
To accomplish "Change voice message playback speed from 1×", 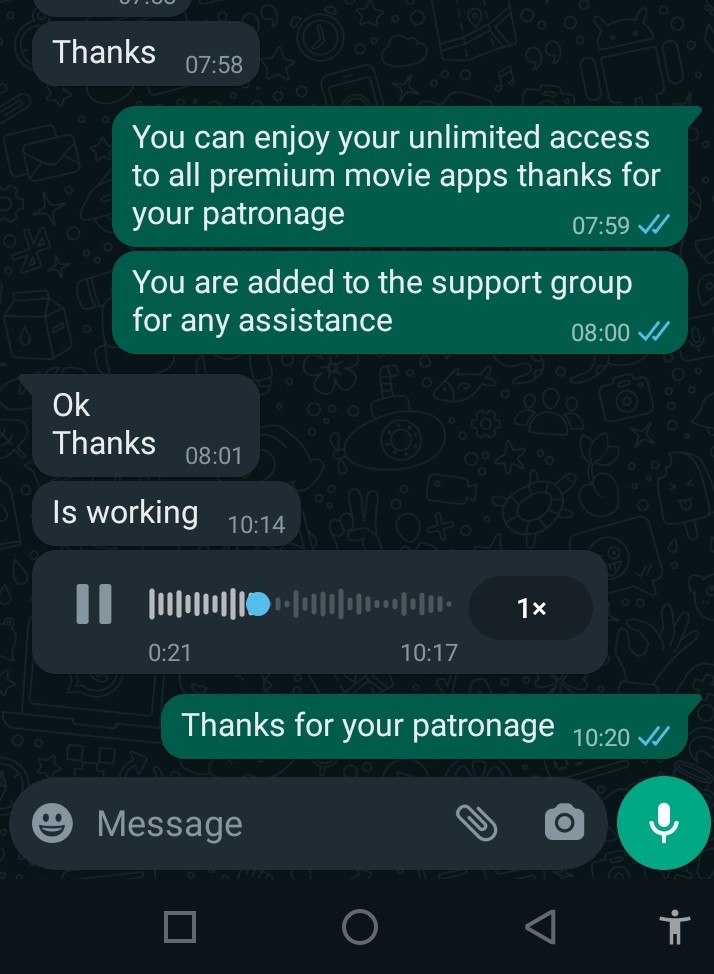I will 531,608.
